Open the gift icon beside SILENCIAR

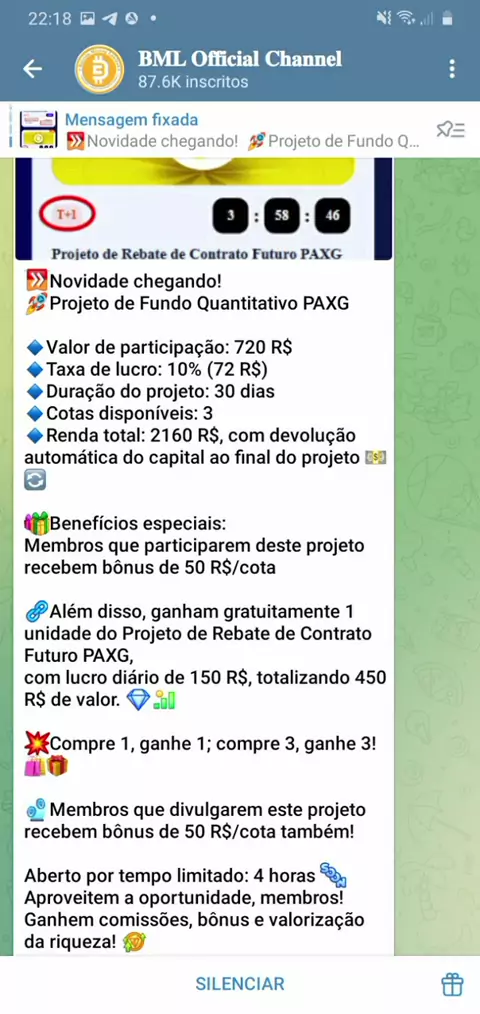point(452,984)
